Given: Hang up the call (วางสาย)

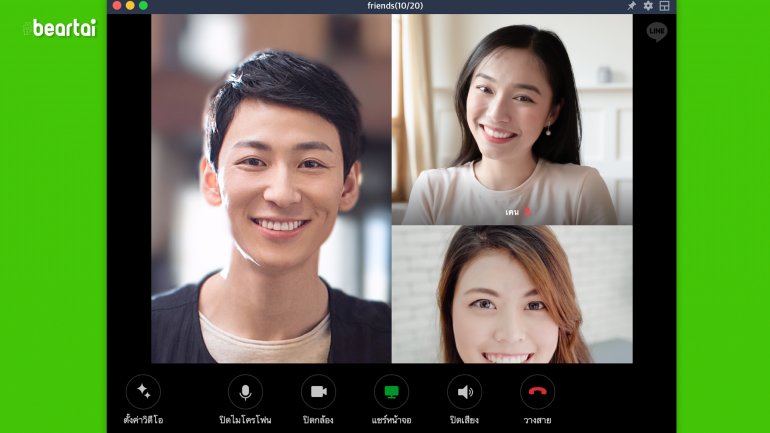Looking at the screenshot, I should pos(537,391).
